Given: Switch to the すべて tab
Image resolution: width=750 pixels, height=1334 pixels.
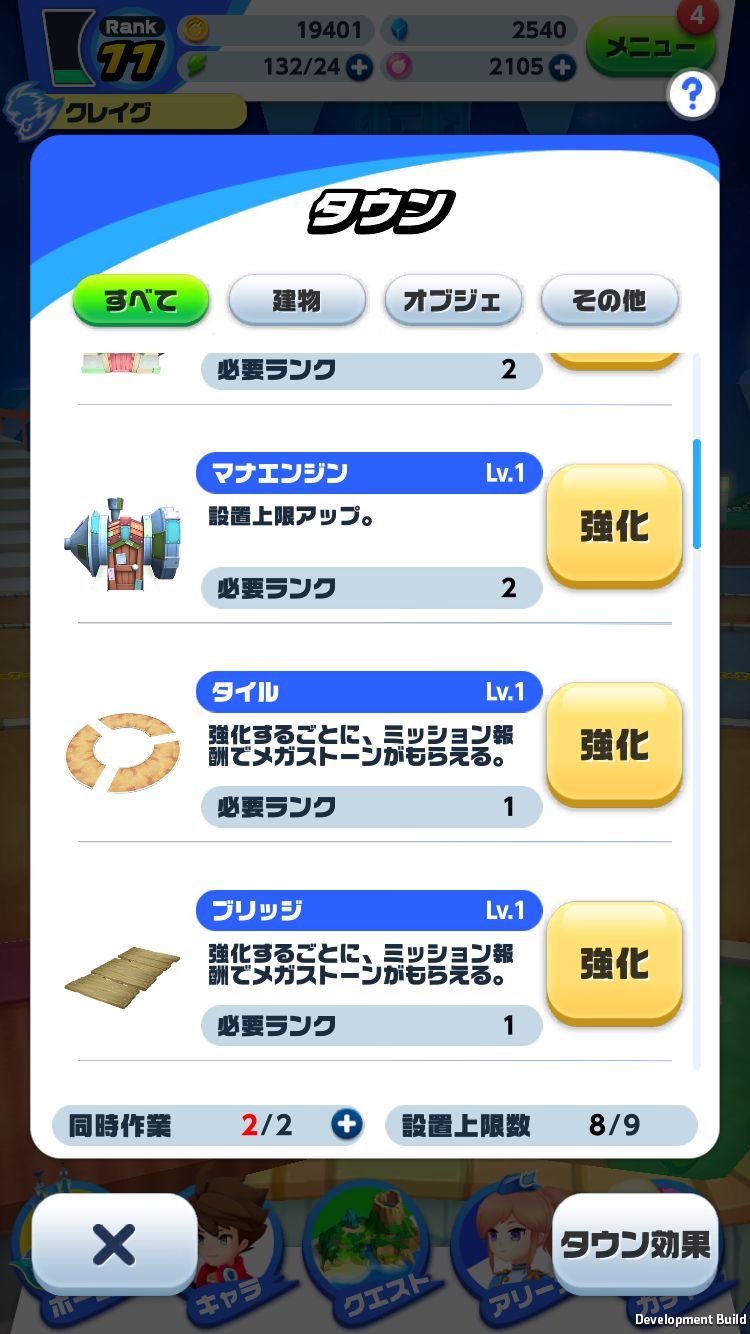Looking at the screenshot, I should [140, 299].
